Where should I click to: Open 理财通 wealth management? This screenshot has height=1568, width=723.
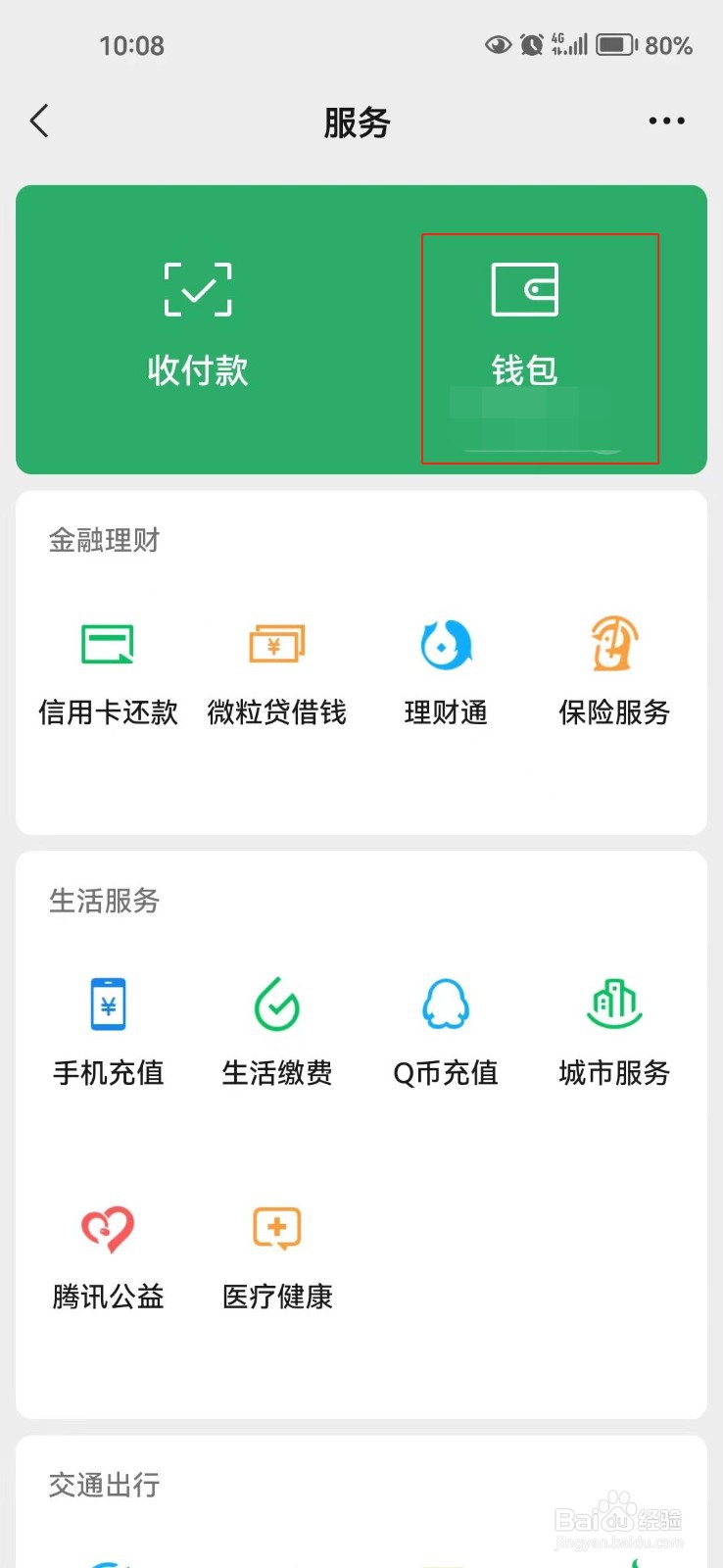coord(446,673)
